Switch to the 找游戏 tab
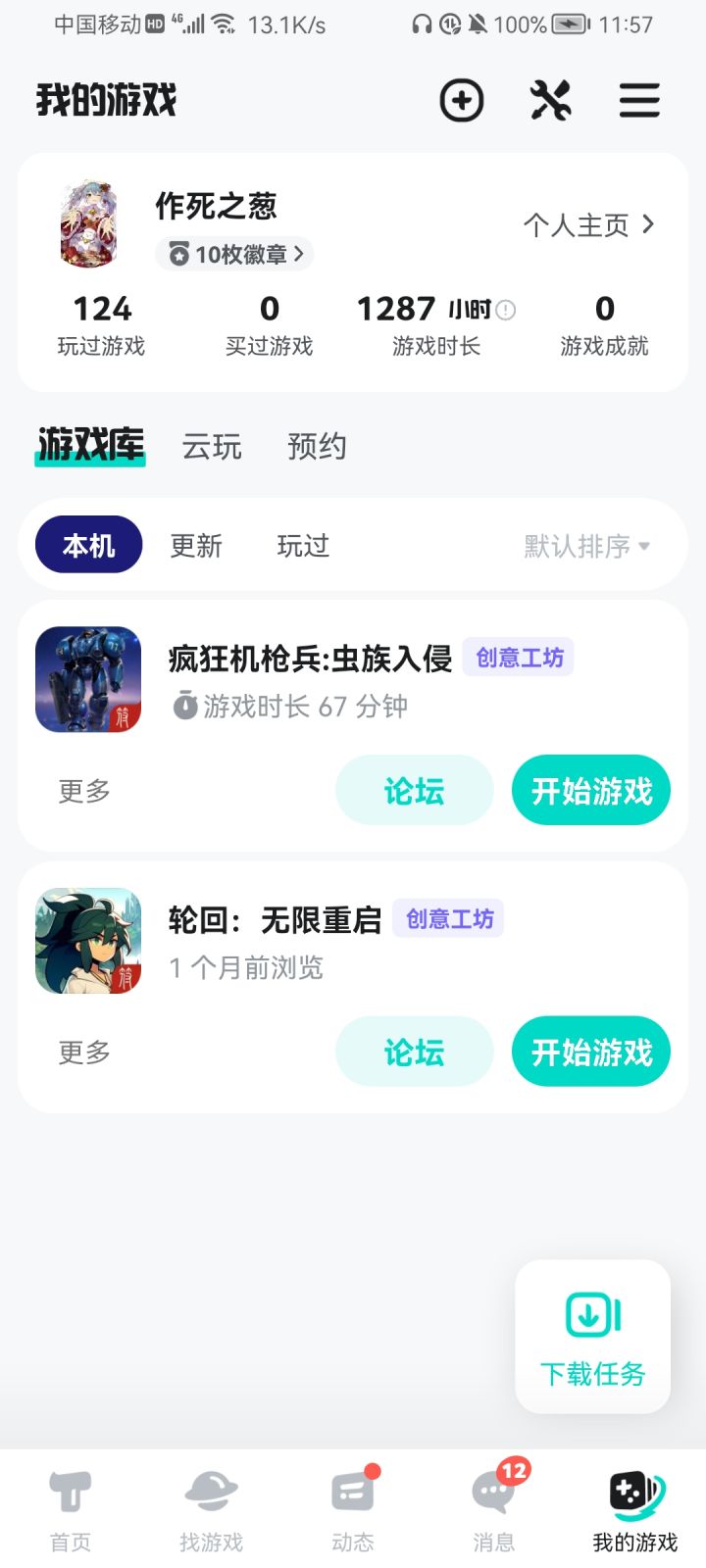 point(211,1511)
